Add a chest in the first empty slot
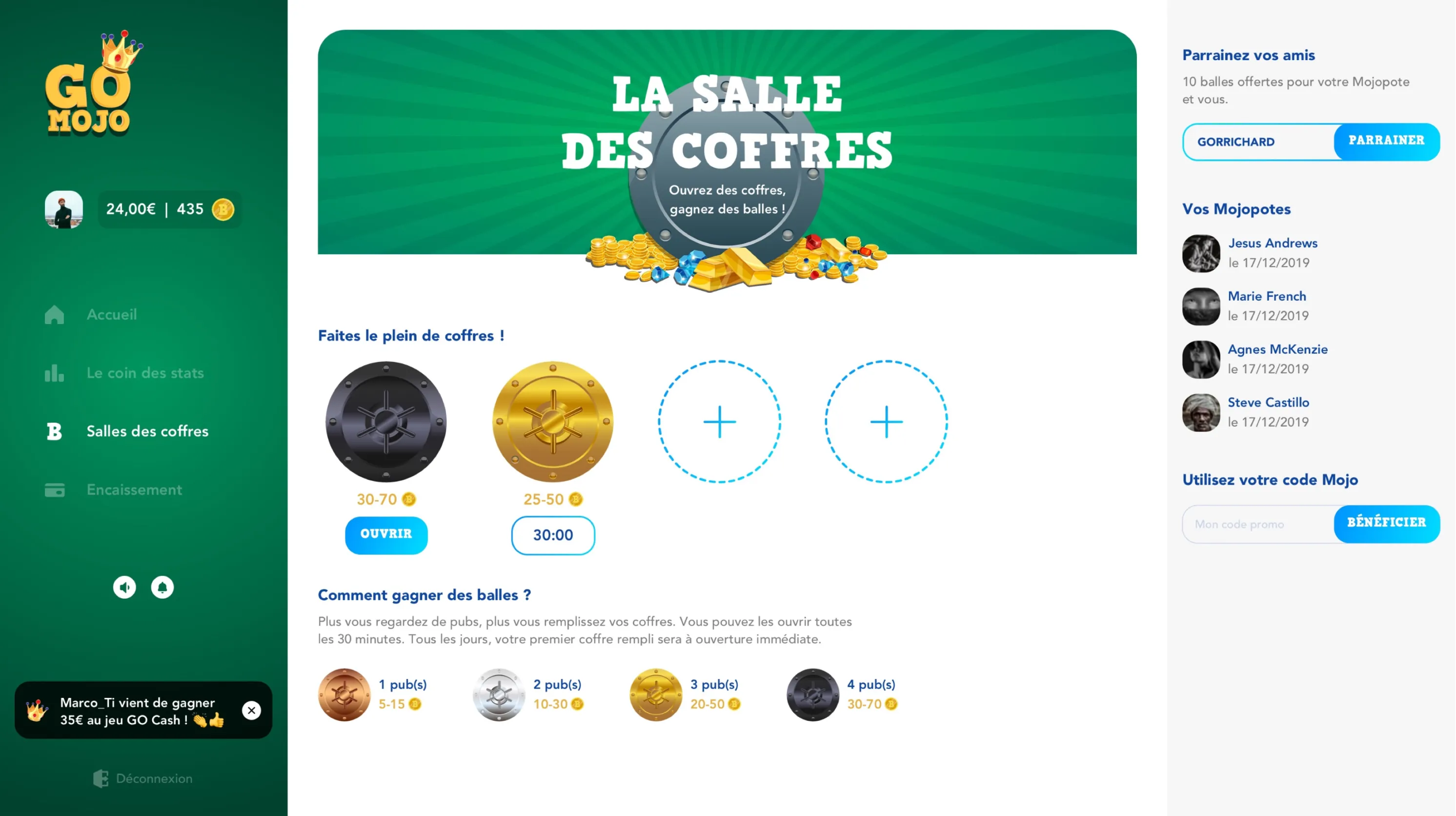1456x816 pixels. (x=720, y=422)
